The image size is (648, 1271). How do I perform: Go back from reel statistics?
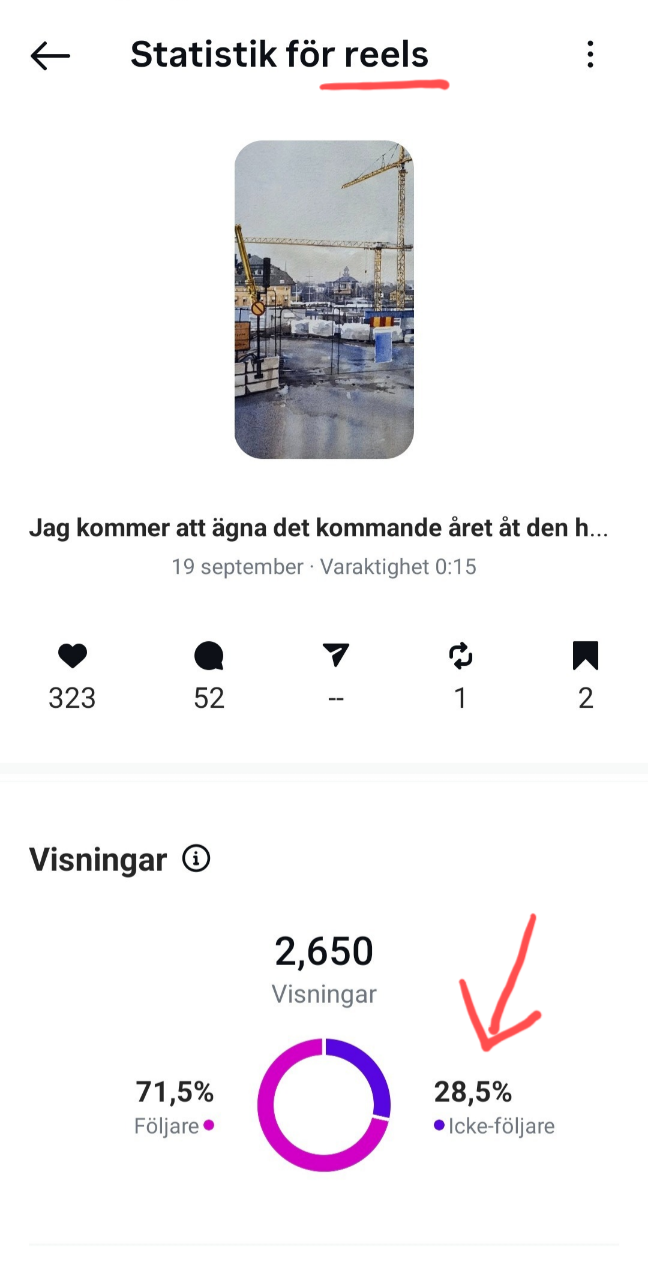pyautogui.click(x=50, y=56)
